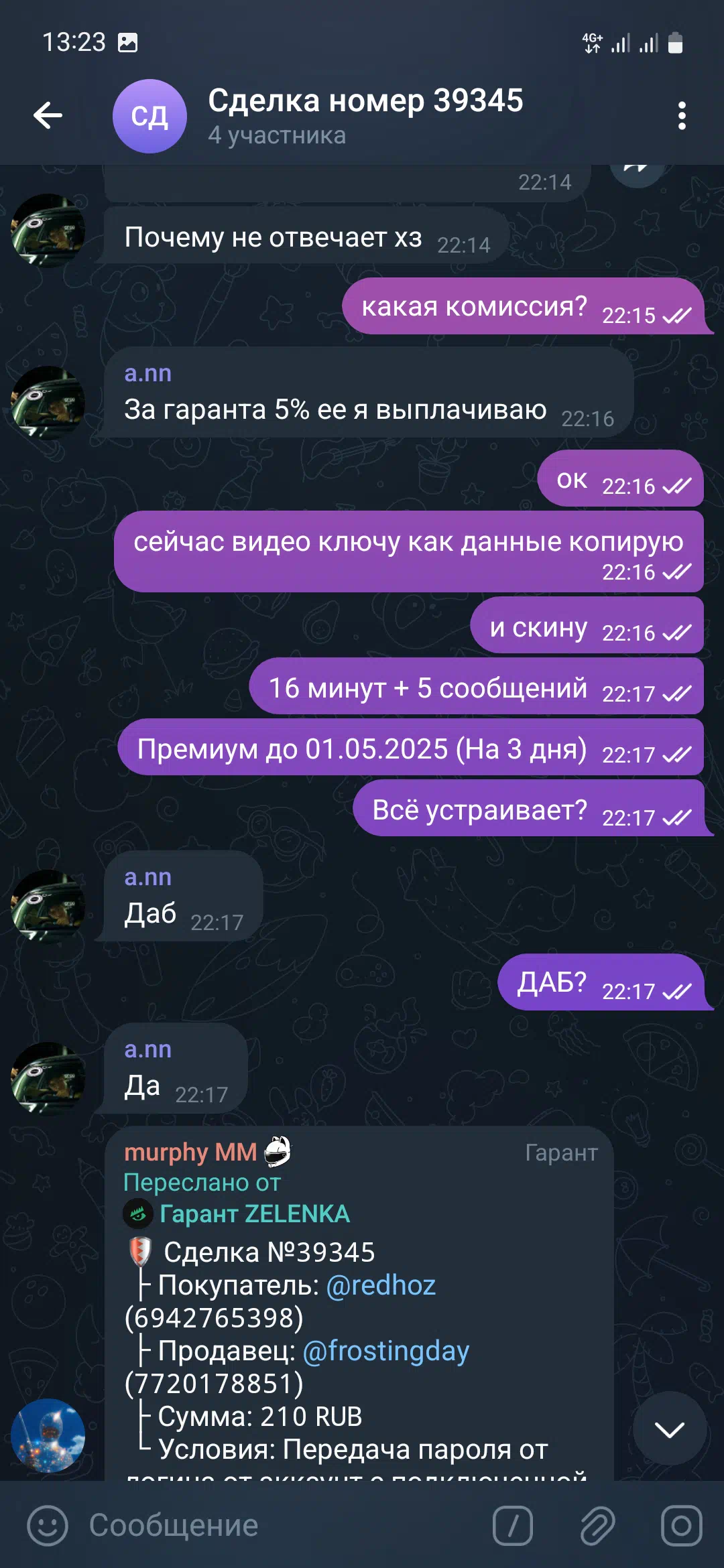Open the bot commands slash button

coord(513,1526)
